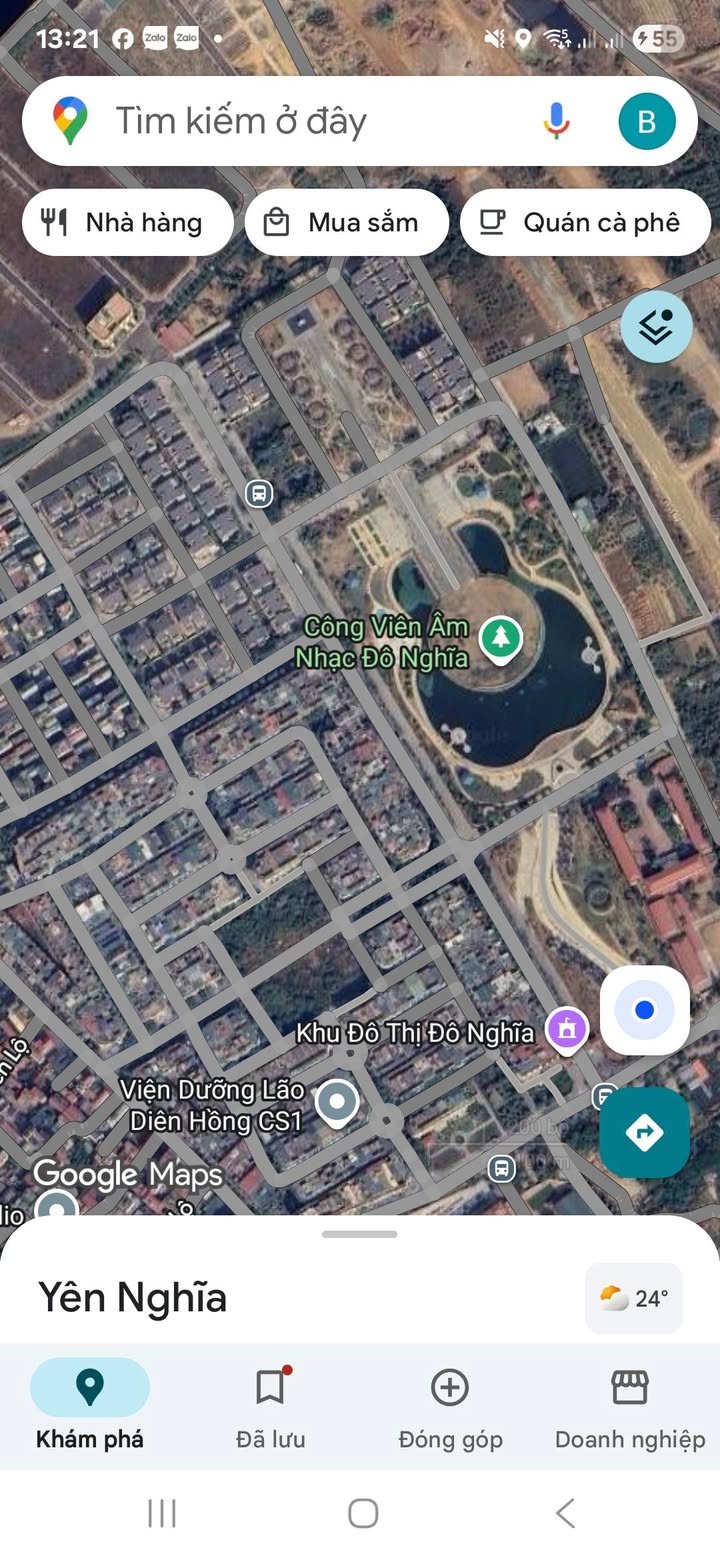
Task: Go to the system home screen
Action: pos(362,1513)
